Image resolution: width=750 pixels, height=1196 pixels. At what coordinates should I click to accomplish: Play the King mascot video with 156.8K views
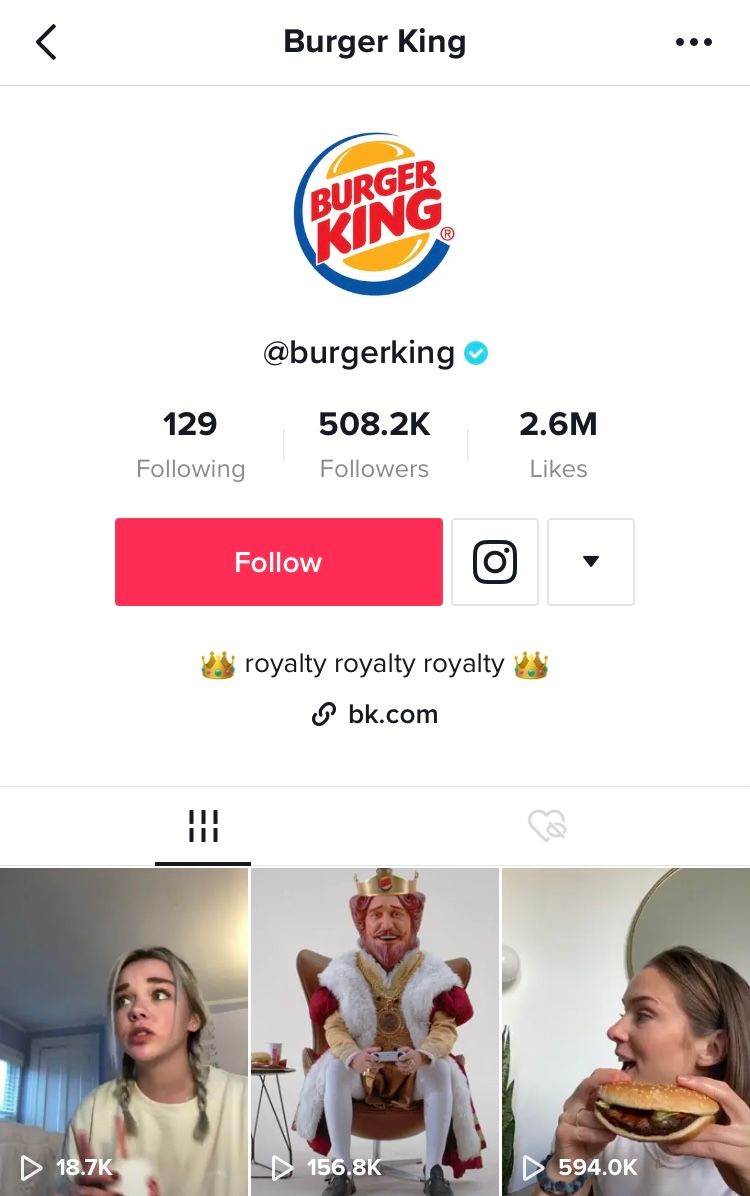375,1030
